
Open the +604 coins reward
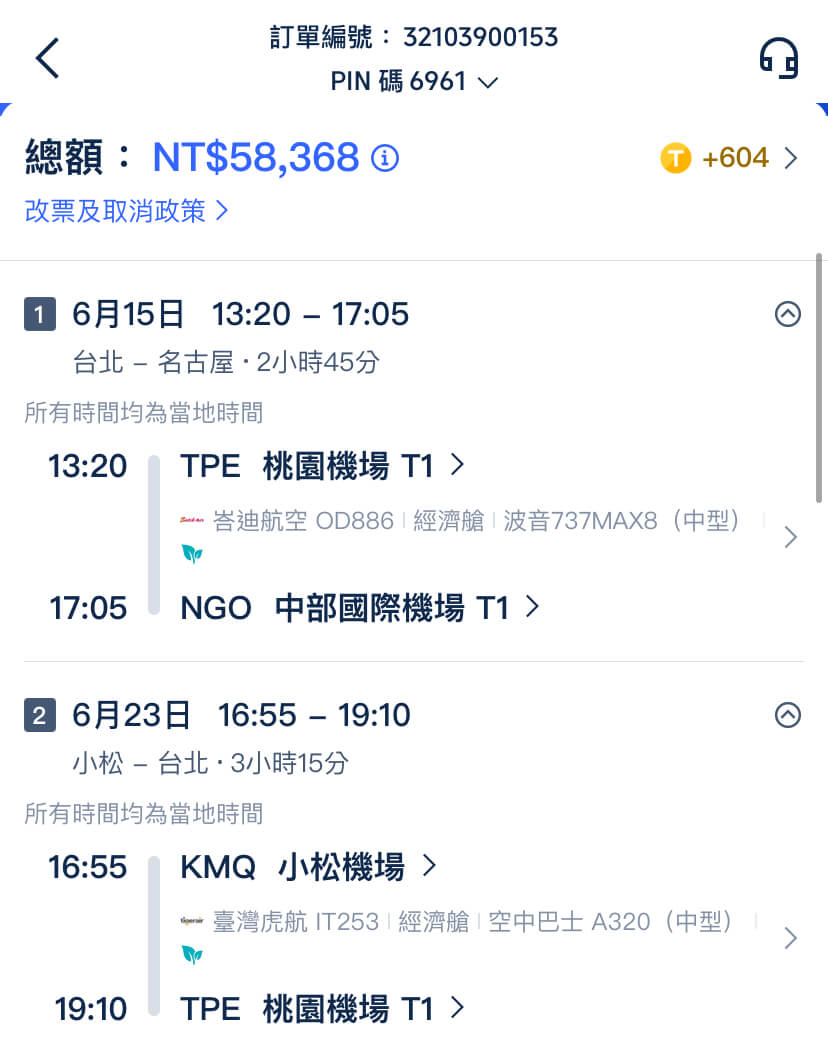pos(731,158)
